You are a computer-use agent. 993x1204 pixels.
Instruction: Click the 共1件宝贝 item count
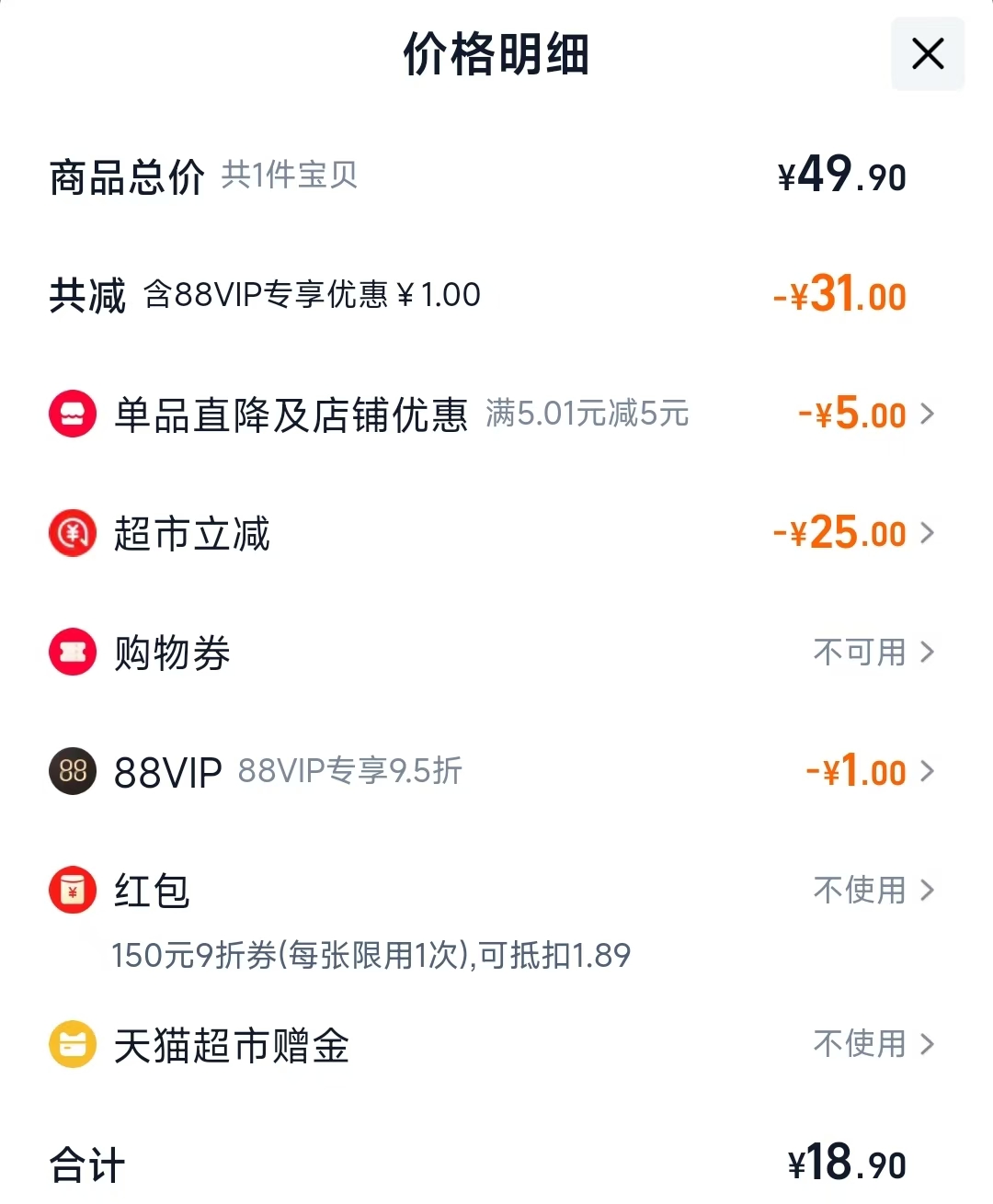click(x=290, y=176)
